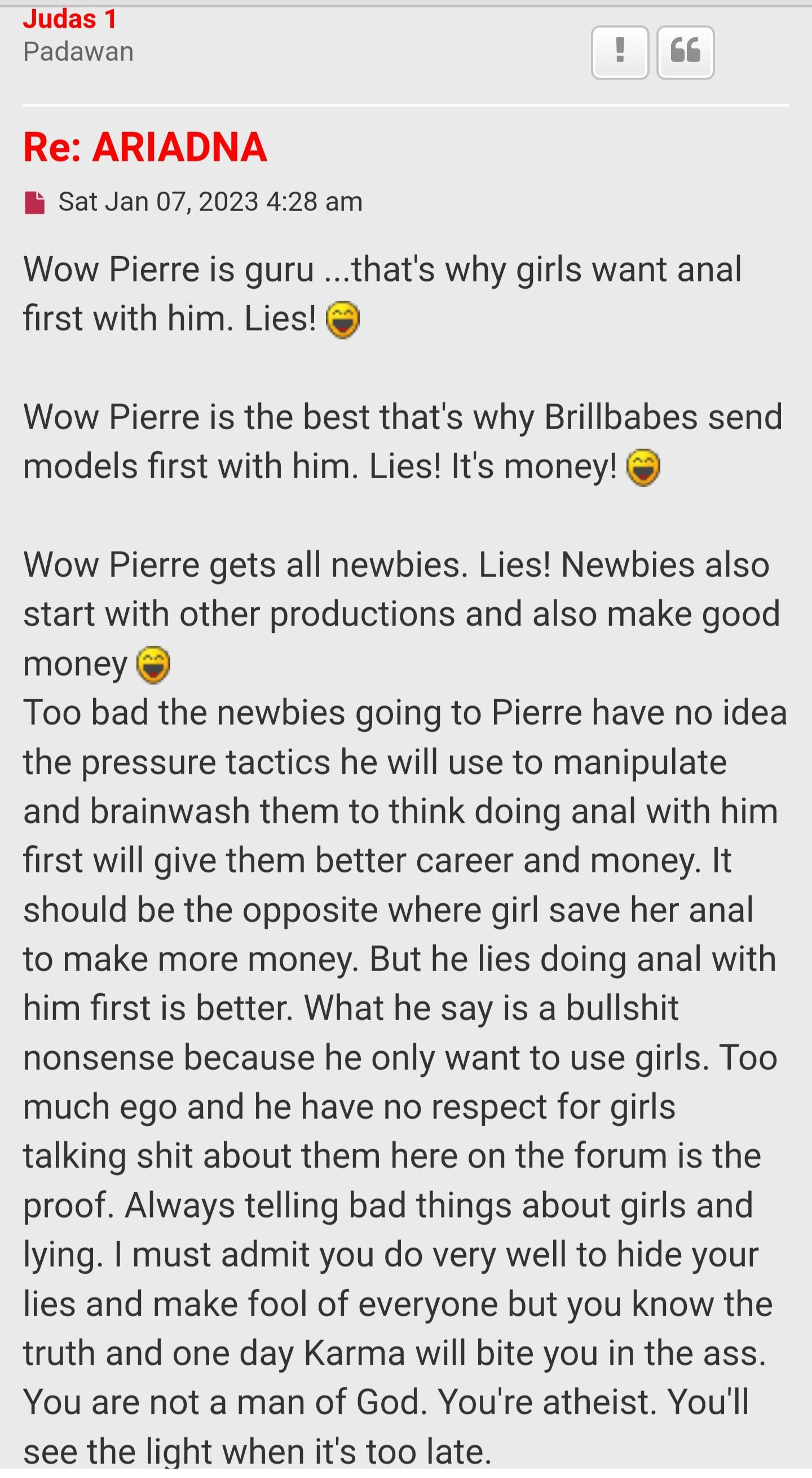Viewport: 812px width, 1478px height.
Task: Open the Re: ARIADNA post title link
Action: tap(145, 147)
